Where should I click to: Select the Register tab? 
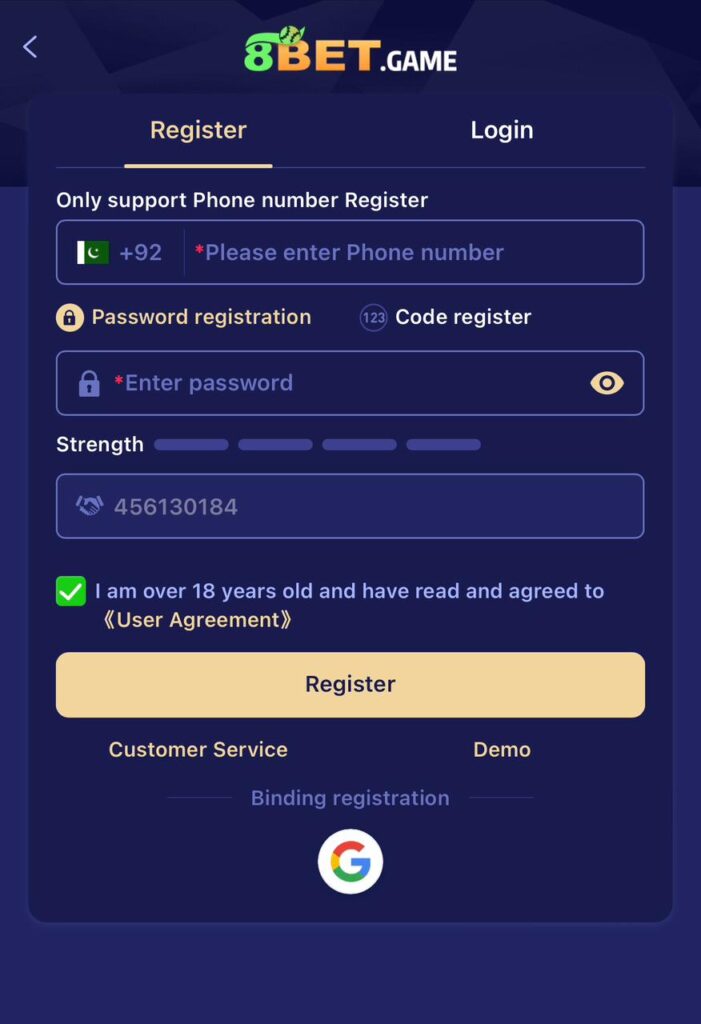pyautogui.click(x=198, y=130)
